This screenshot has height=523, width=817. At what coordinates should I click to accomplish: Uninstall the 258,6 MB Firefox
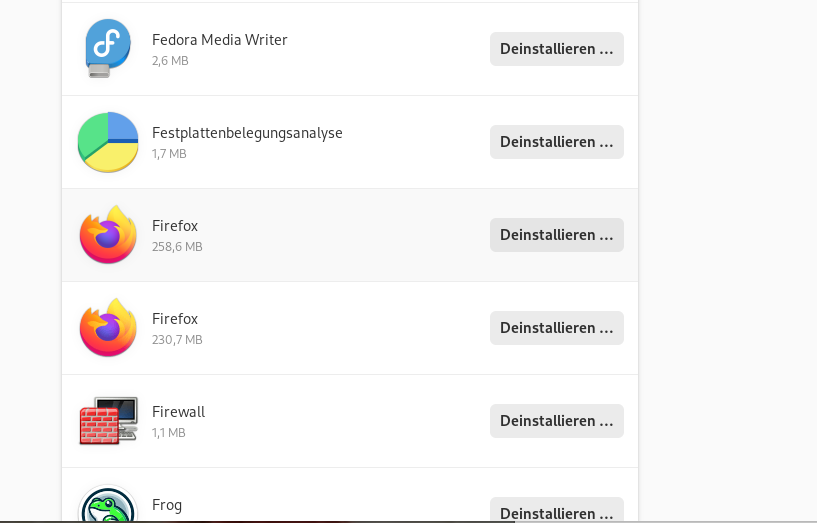point(556,235)
